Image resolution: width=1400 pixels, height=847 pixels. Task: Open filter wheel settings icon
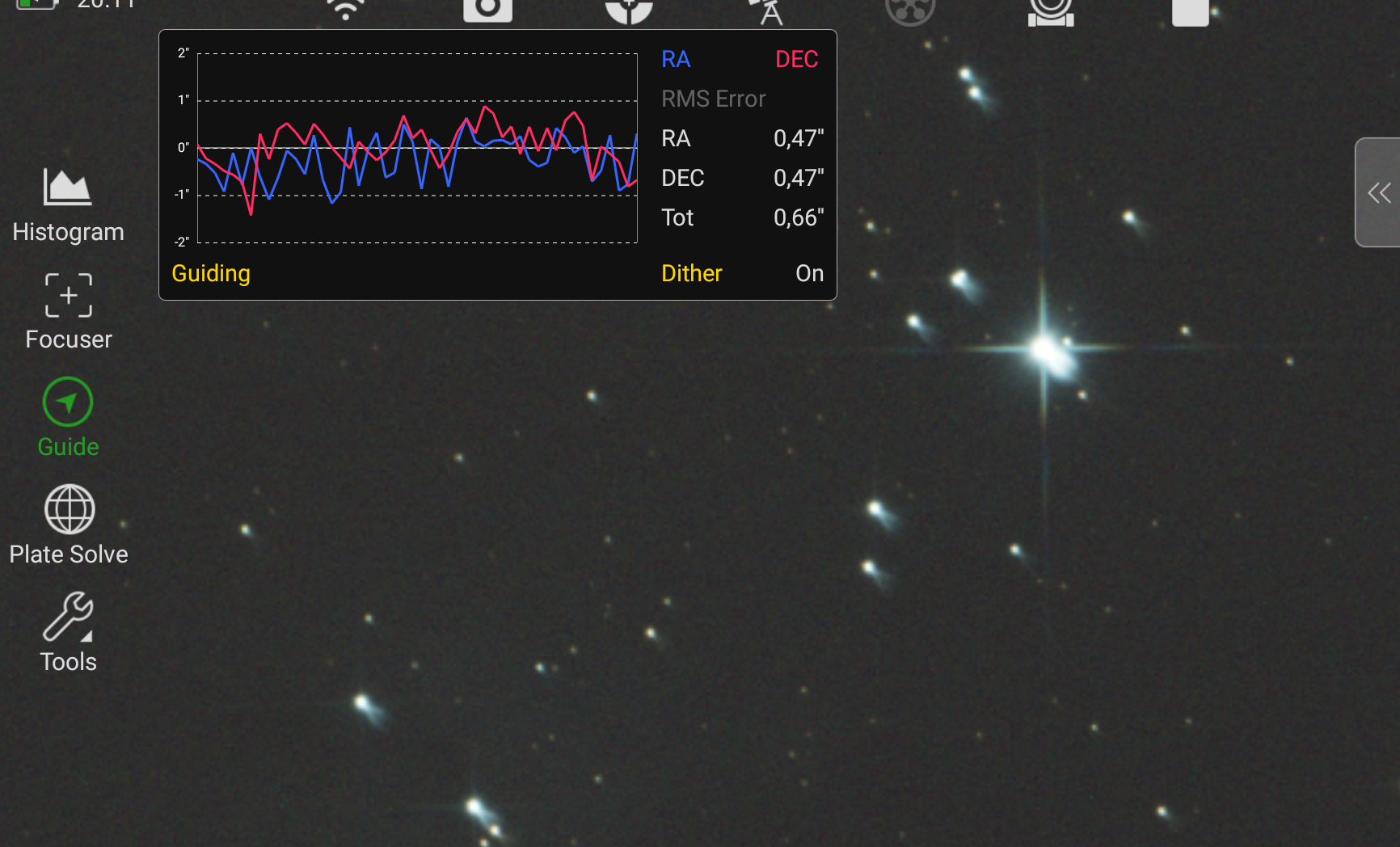[910, 11]
